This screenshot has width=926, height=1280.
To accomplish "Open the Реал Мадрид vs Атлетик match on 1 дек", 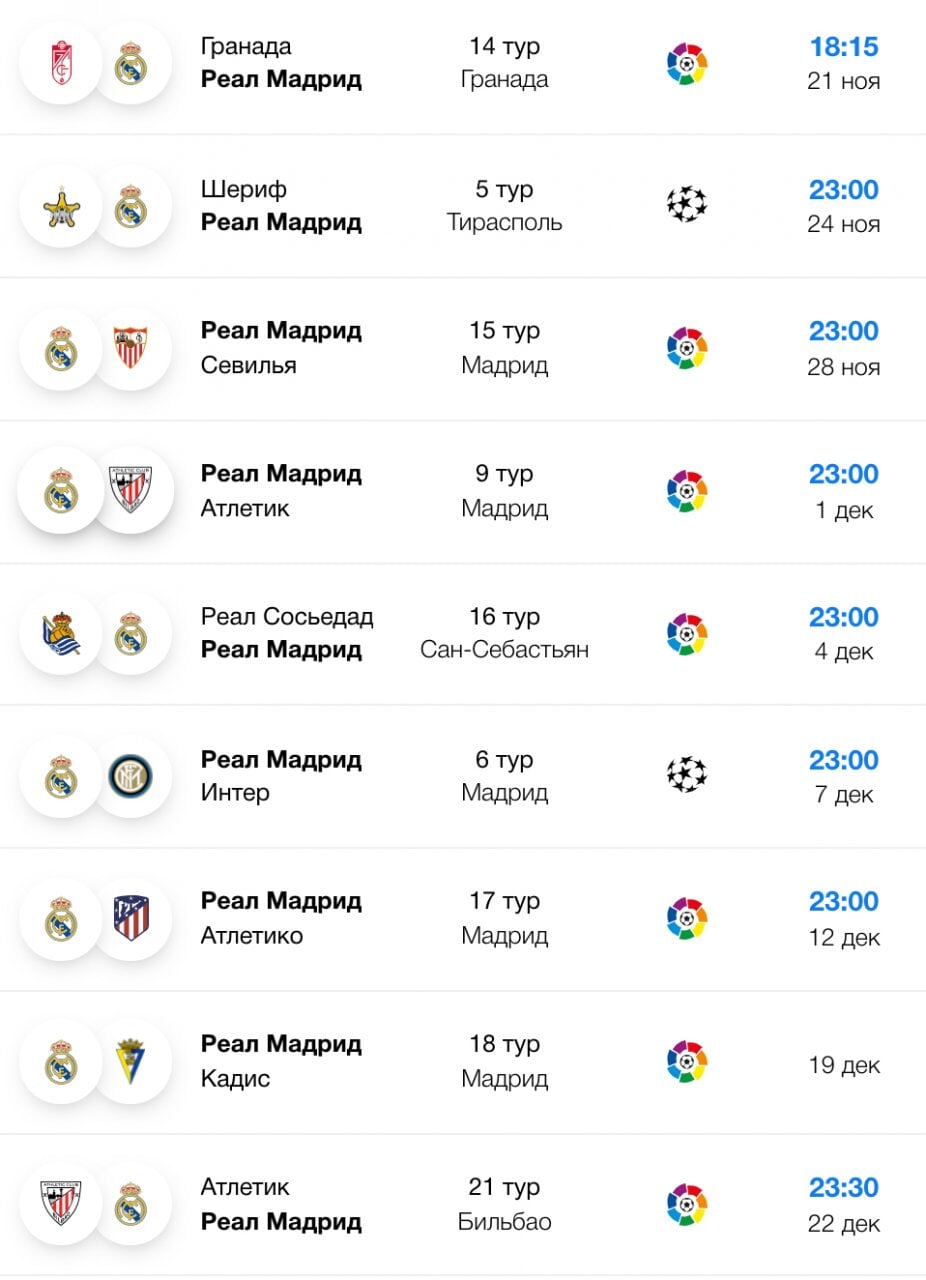I will pyautogui.click(x=462, y=491).
